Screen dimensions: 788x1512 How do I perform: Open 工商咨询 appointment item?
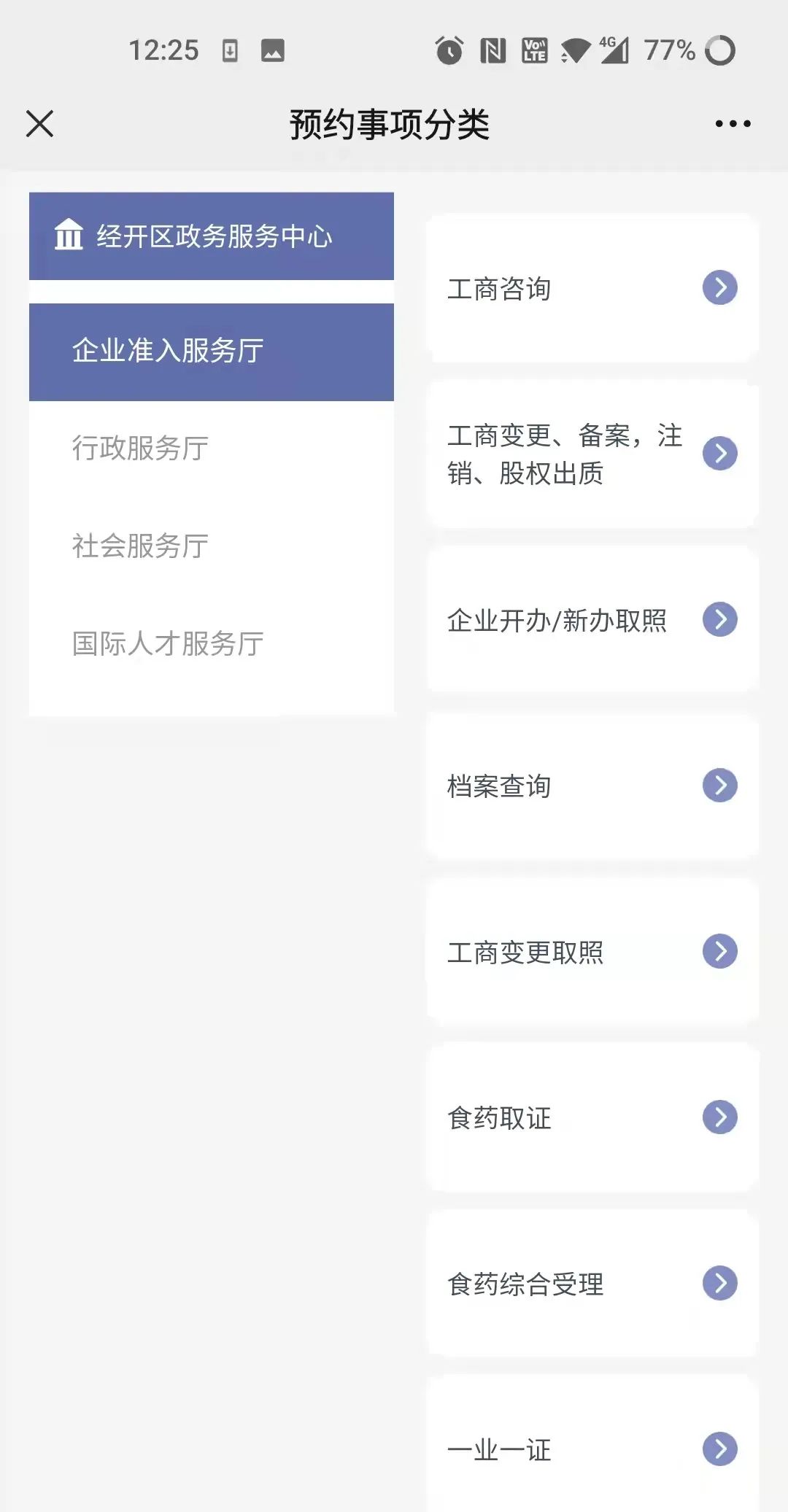click(592, 288)
